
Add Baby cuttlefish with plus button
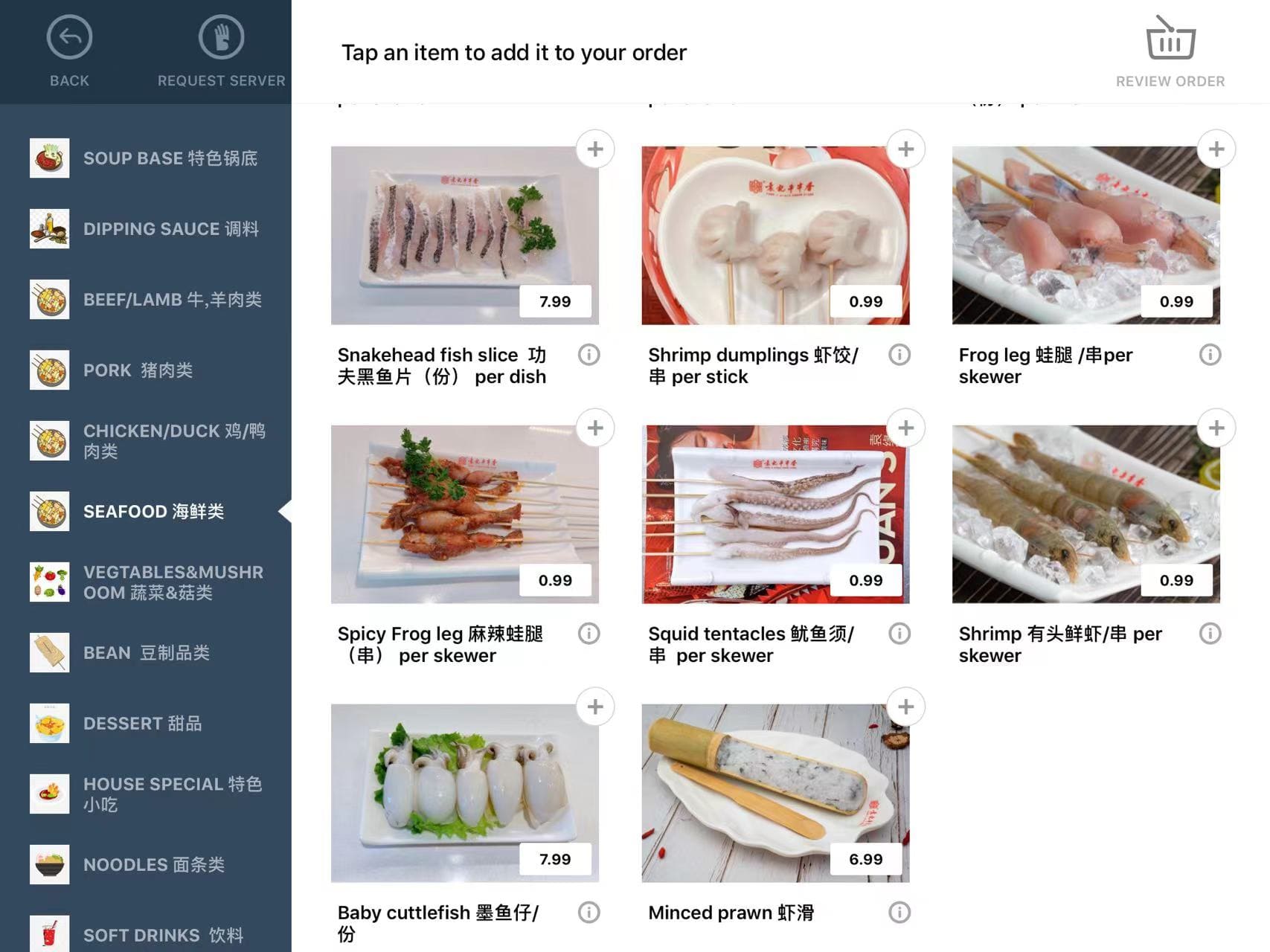point(594,707)
